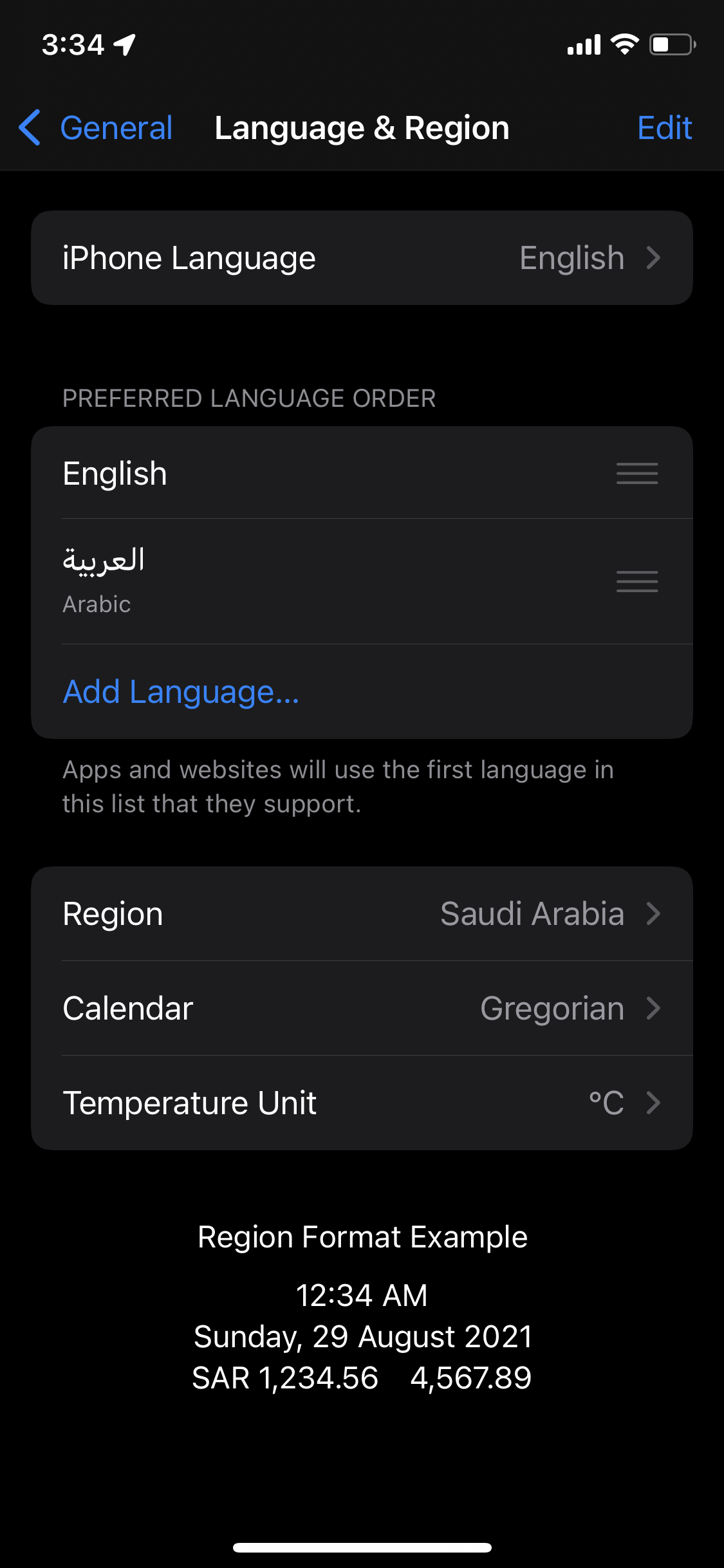Open the Temperature Unit setting

[x=362, y=1103]
